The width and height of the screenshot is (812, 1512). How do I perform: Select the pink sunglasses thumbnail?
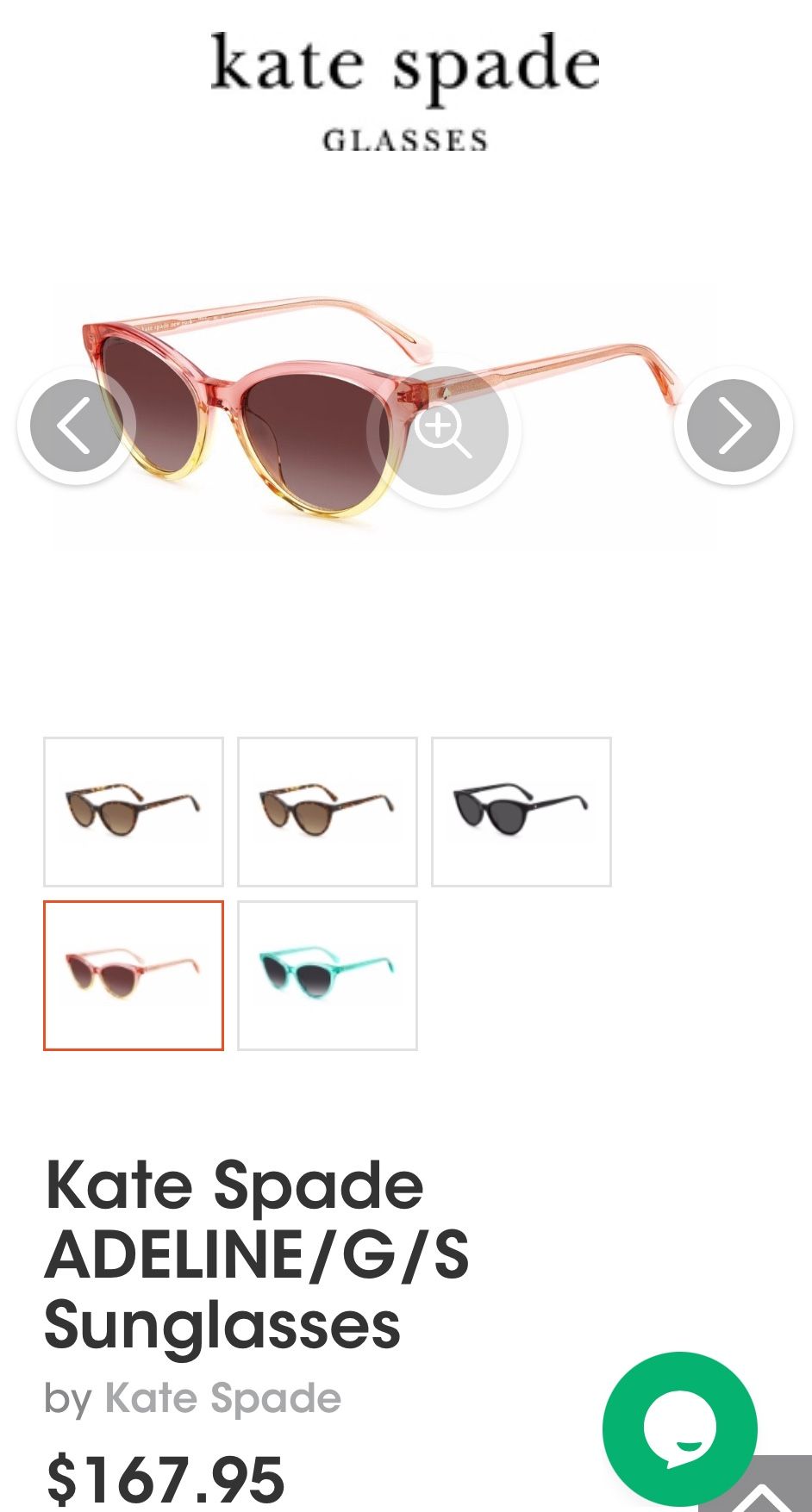click(x=134, y=975)
